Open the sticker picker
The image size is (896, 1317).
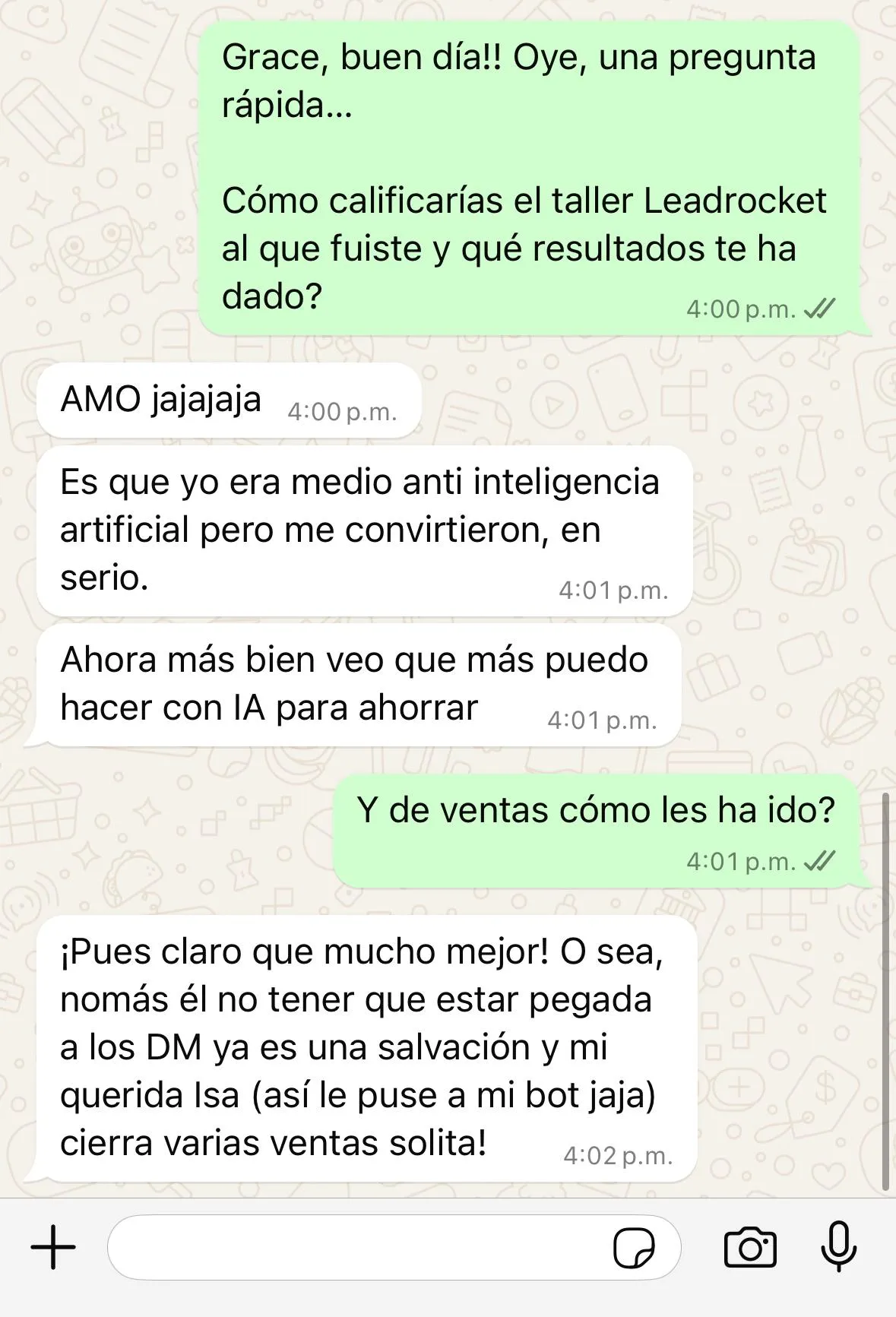pyautogui.click(x=634, y=1247)
